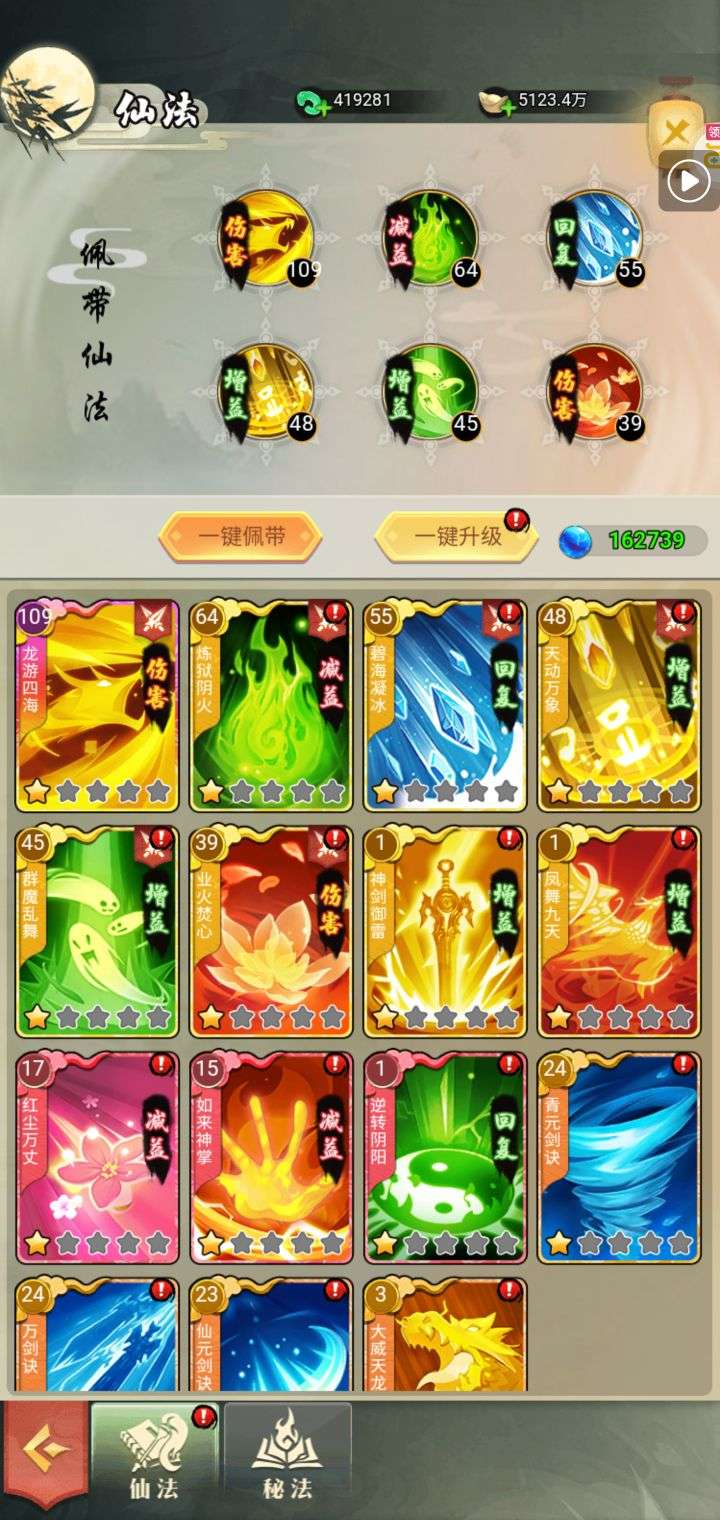Screen dimensions: 720x1520
Task: Open the 红尘万丈 card
Action: pos(97,1157)
